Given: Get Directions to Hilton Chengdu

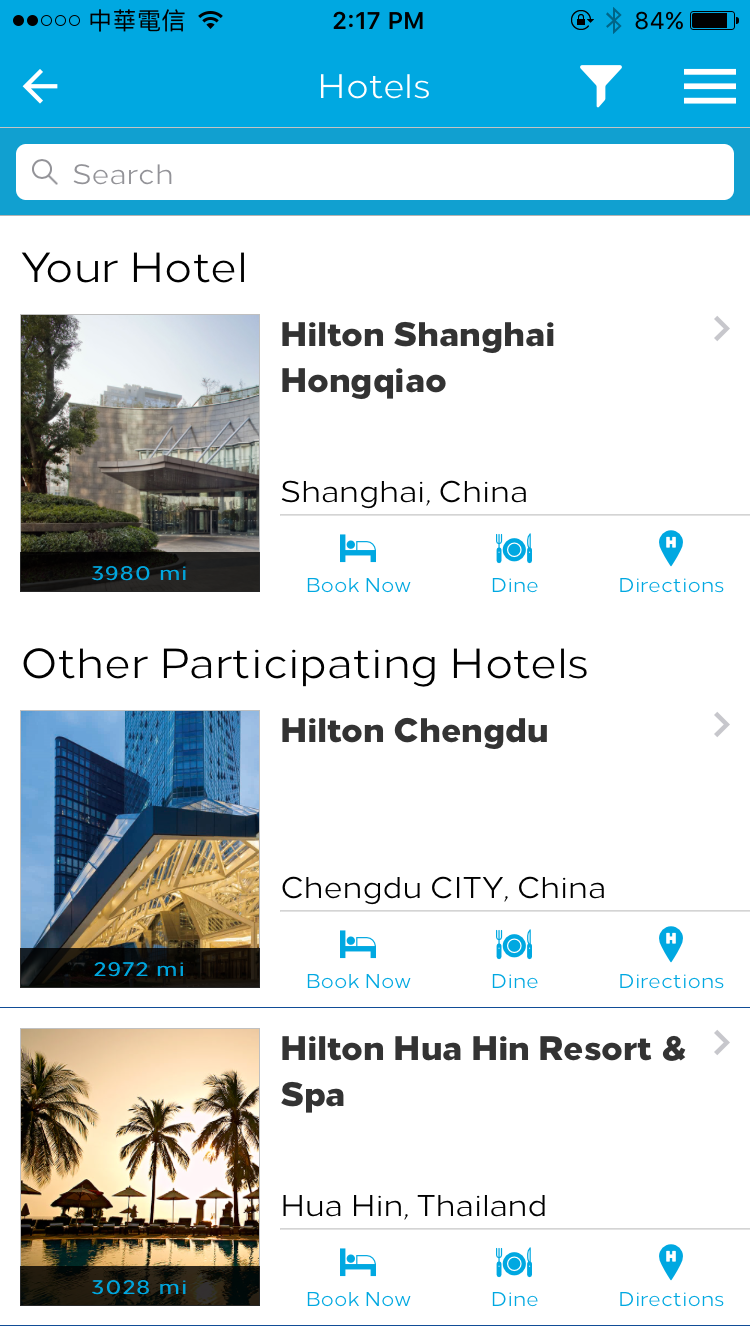Looking at the screenshot, I should pyautogui.click(x=671, y=960).
